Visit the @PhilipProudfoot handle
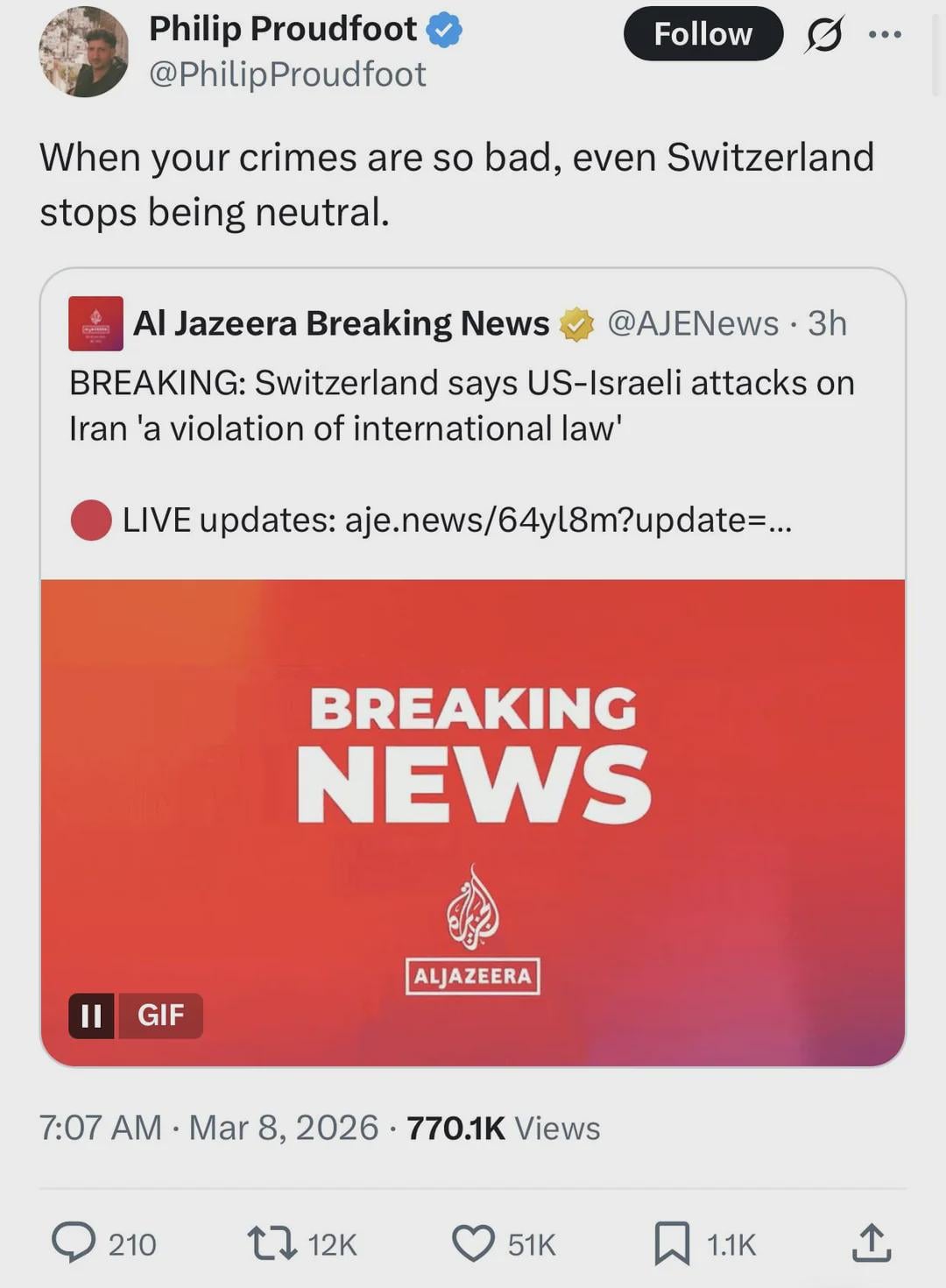The height and width of the screenshot is (1288, 946). pos(287,74)
